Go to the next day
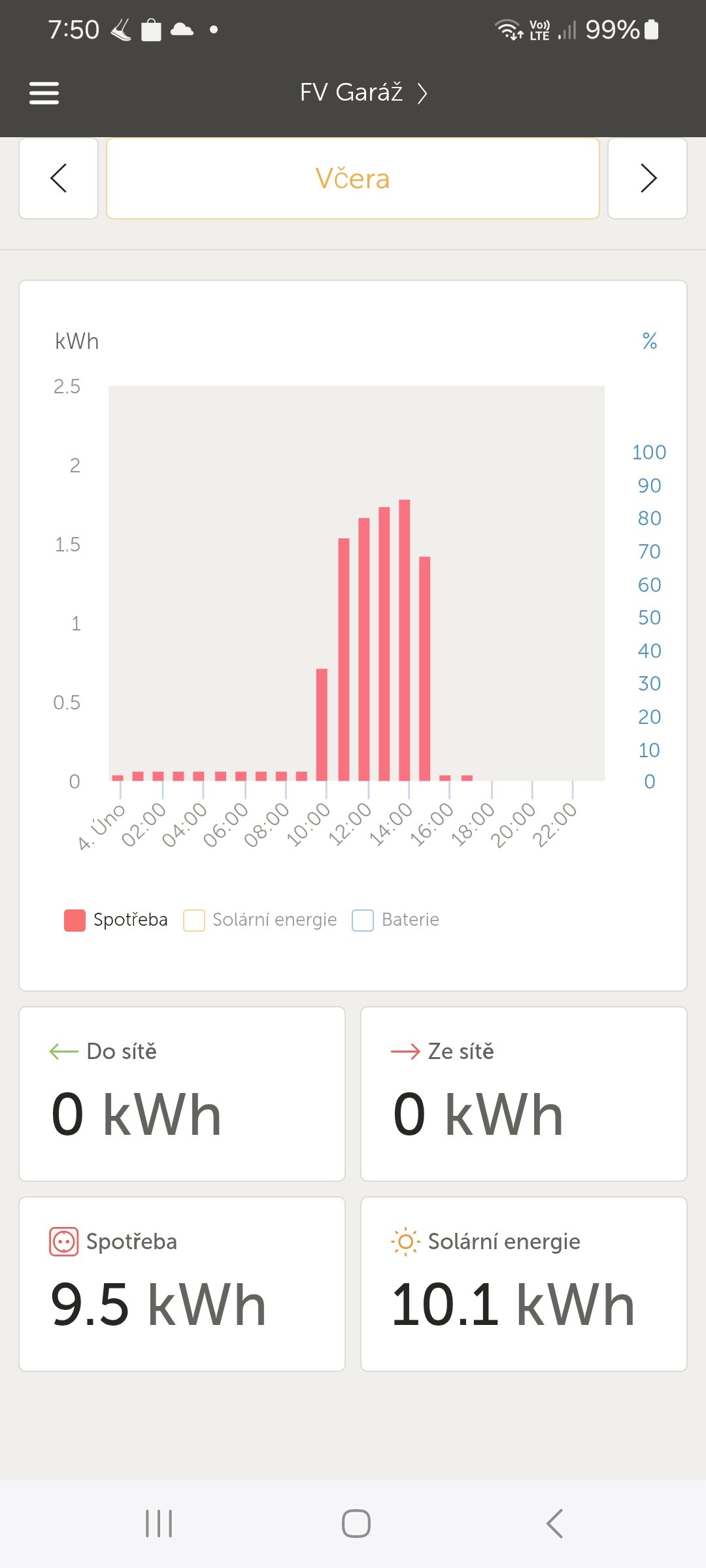The height and width of the screenshot is (1568, 706). tap(647, 178)
